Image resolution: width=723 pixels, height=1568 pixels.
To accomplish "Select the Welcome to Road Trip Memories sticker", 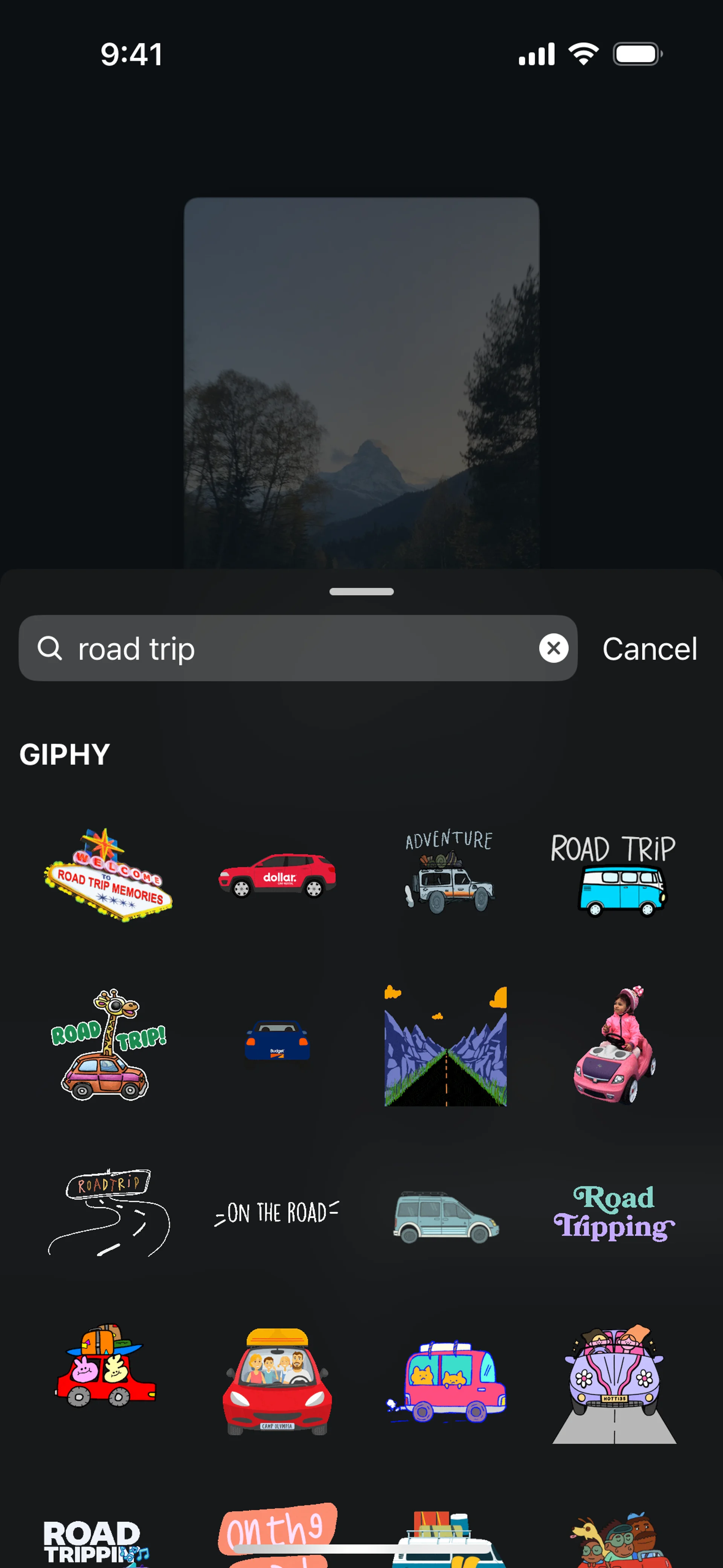I will coord(108,875).
